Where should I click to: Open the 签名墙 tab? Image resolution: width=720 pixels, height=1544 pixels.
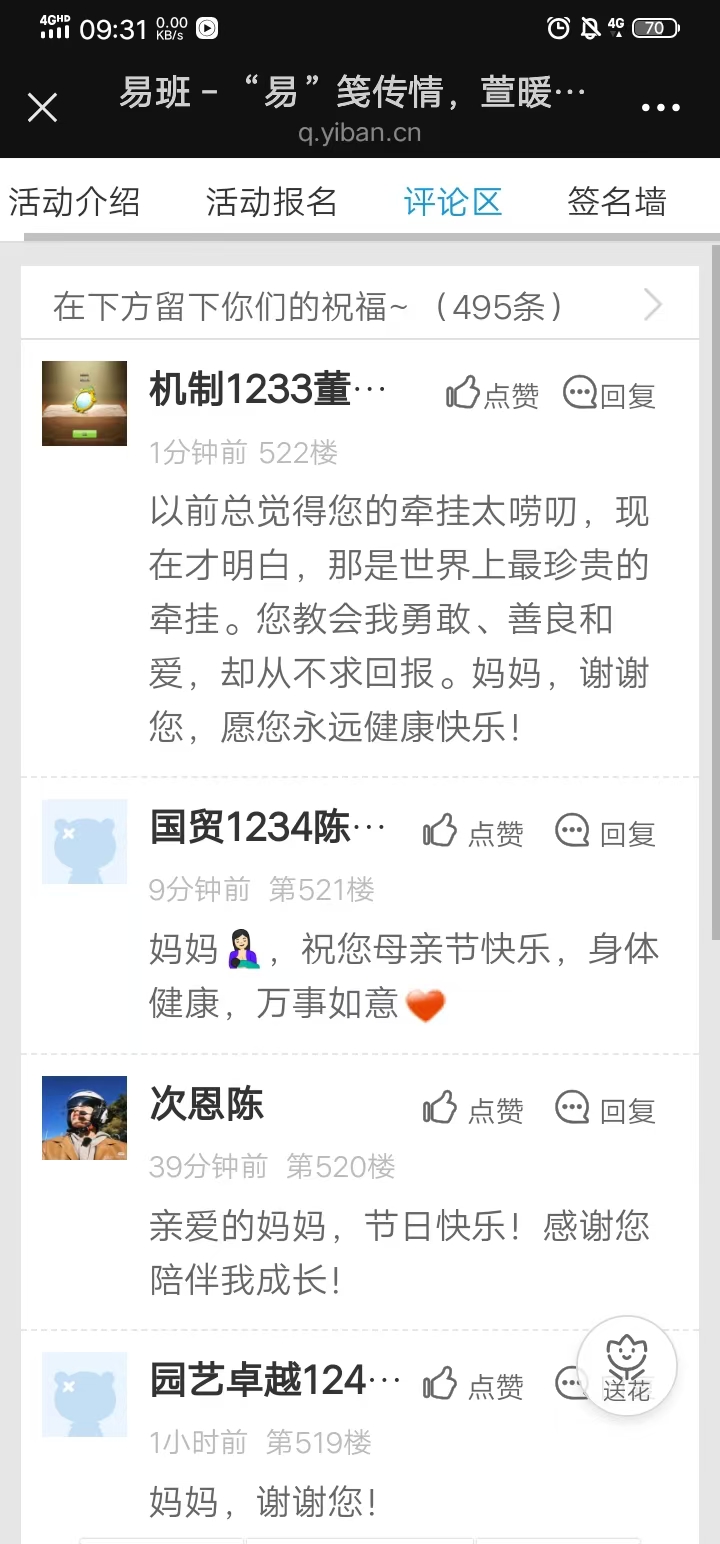[616, 202]
